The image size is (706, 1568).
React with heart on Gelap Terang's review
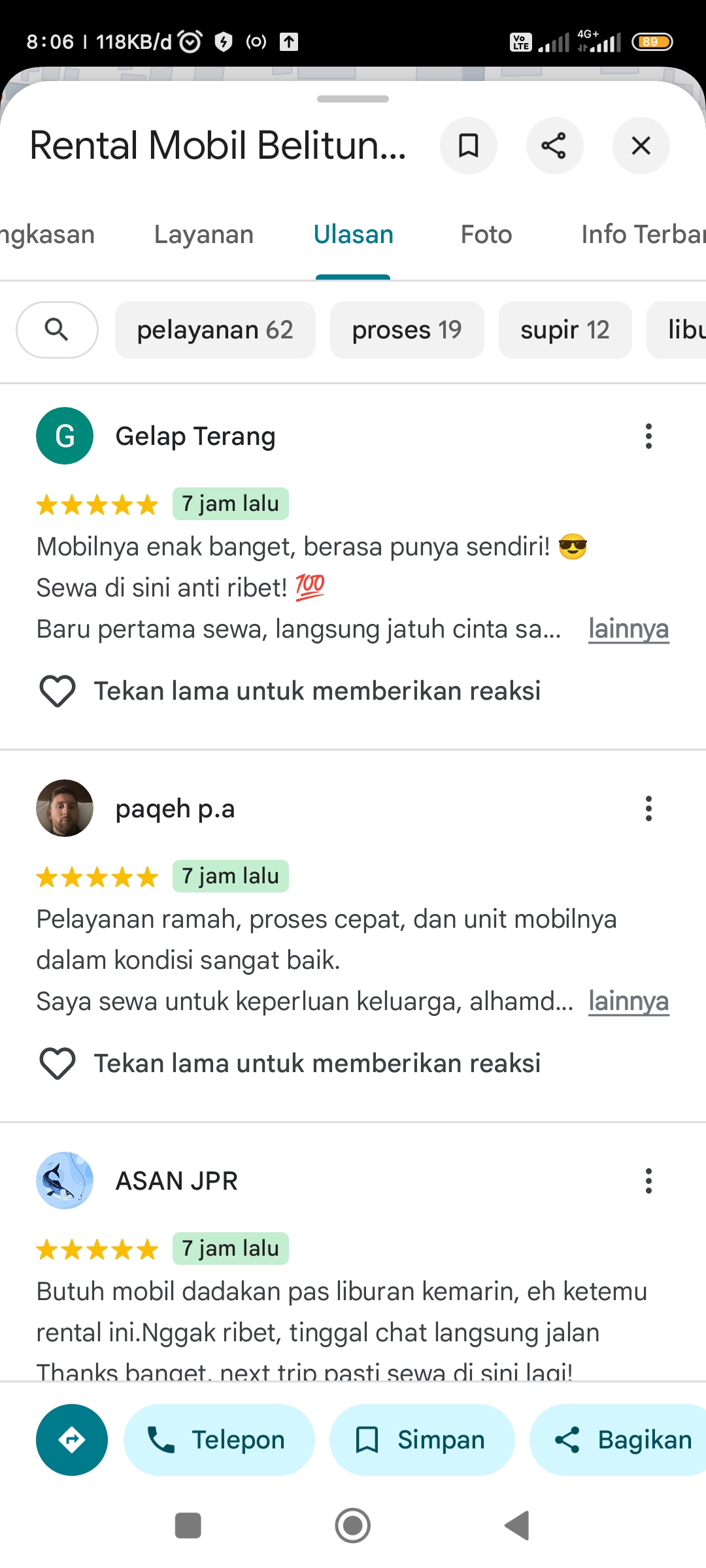tap(58, 691)
